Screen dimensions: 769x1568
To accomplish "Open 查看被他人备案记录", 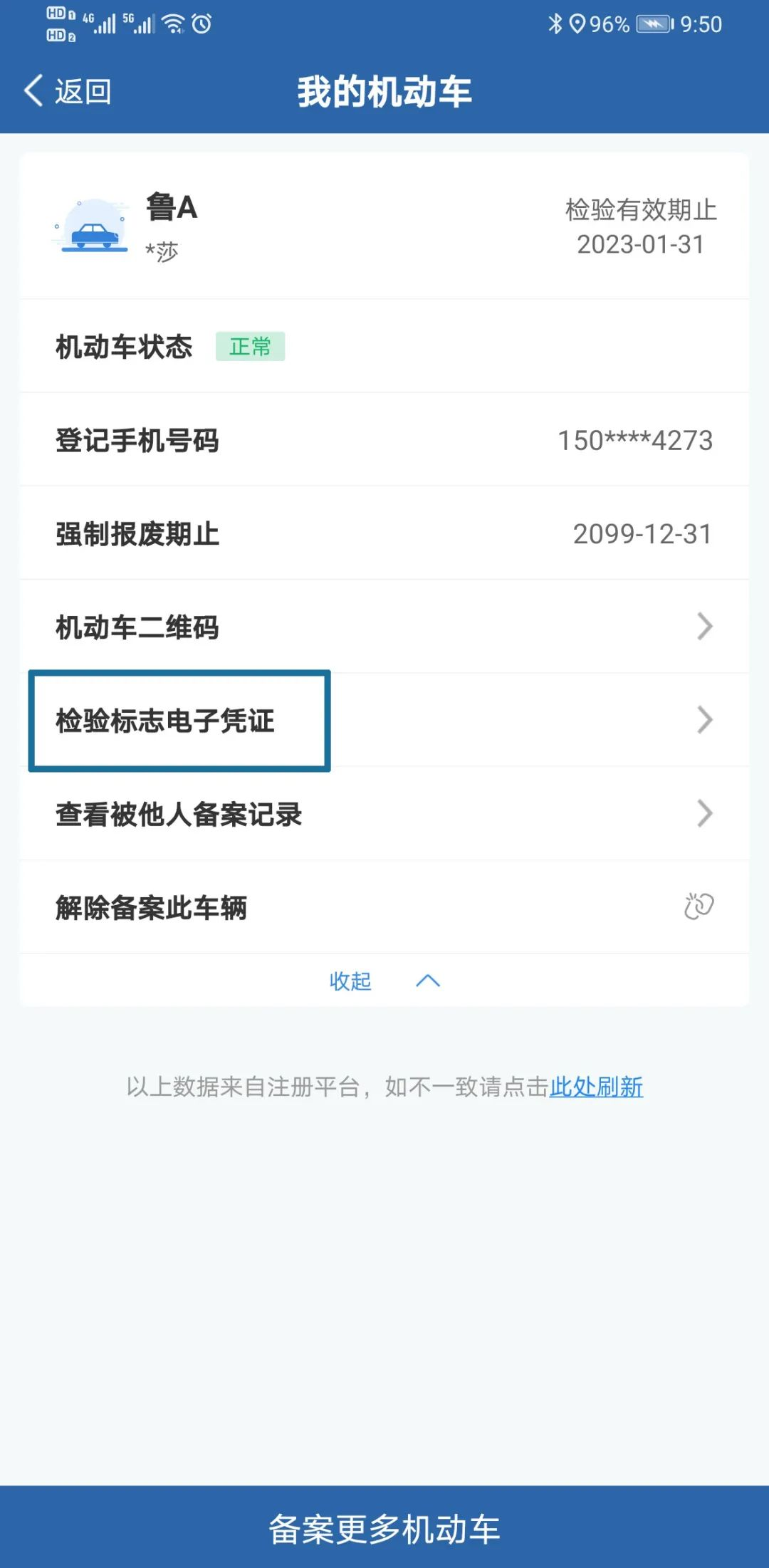I will (384, 814).
